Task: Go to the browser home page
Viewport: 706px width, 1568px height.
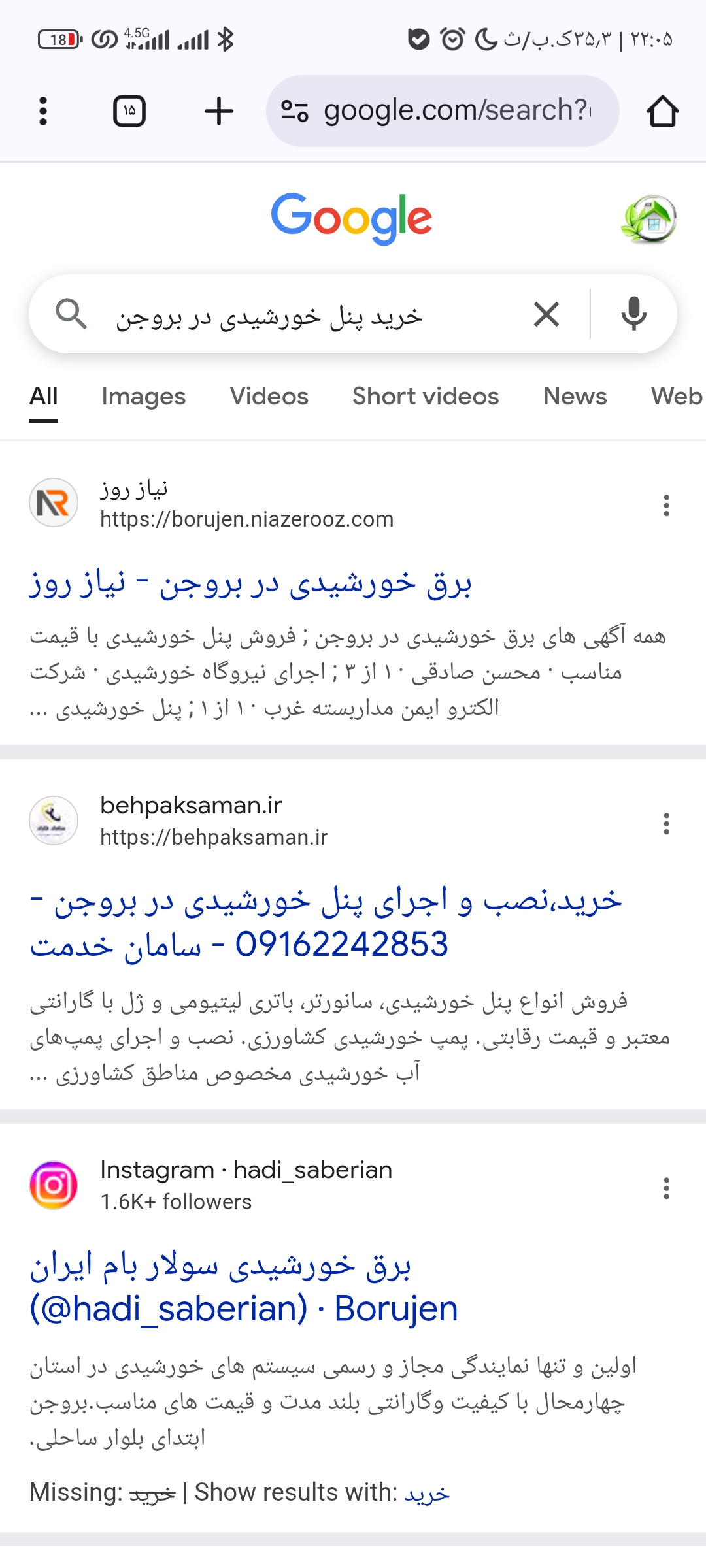Action: [x=662, y=111]
